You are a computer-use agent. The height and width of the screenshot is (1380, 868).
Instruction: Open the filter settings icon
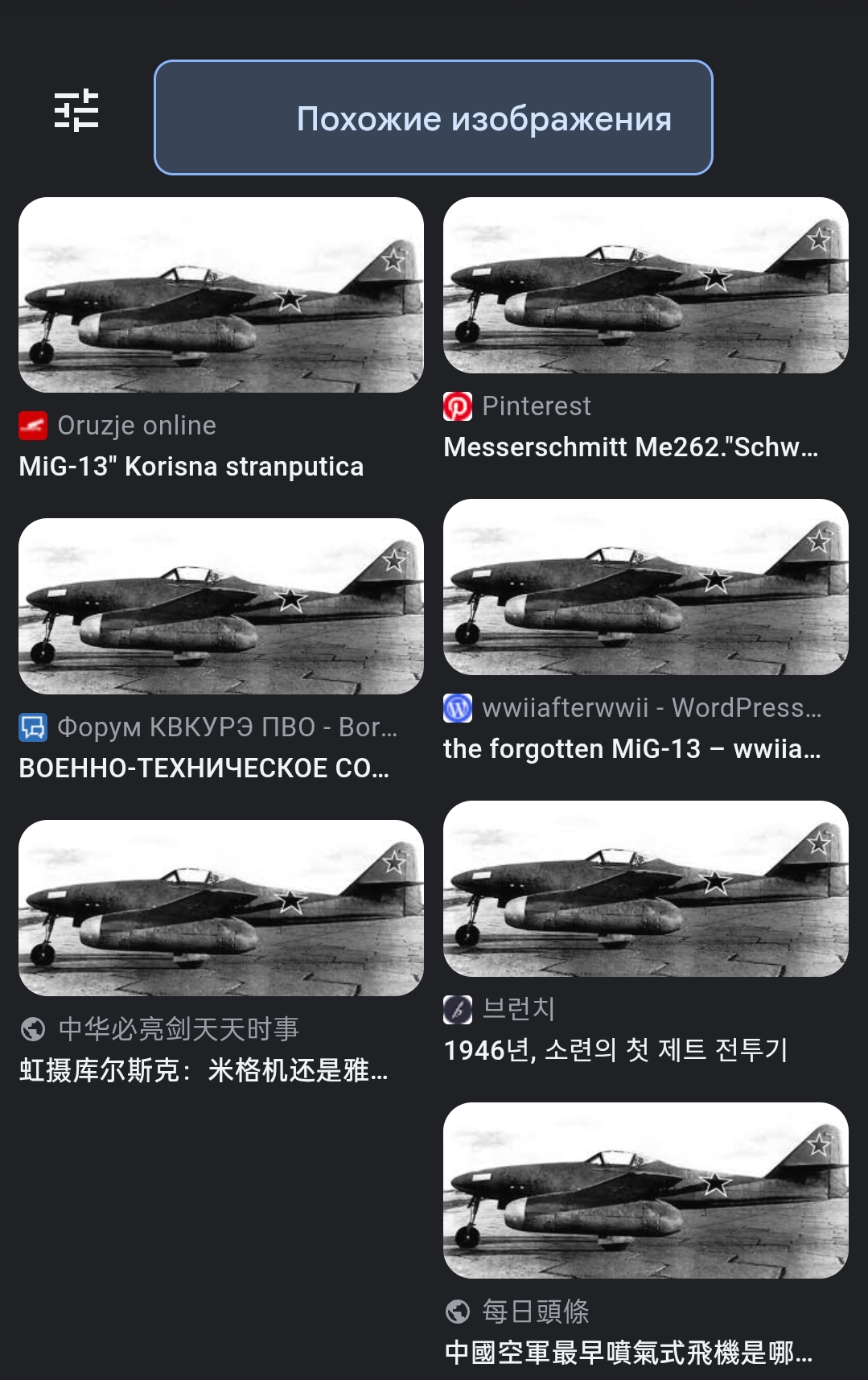(76, 111)
